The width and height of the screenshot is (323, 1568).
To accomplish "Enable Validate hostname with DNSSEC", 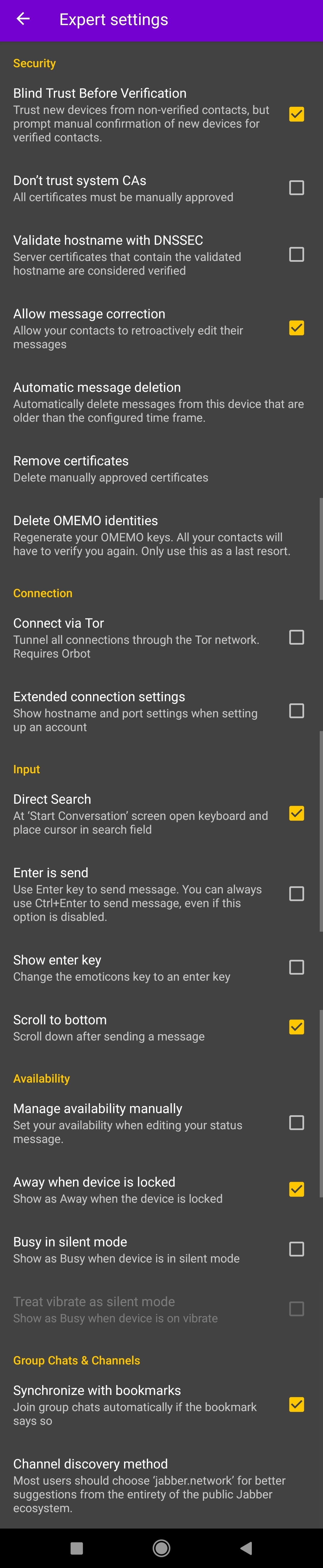I will (x=296, y=254).
